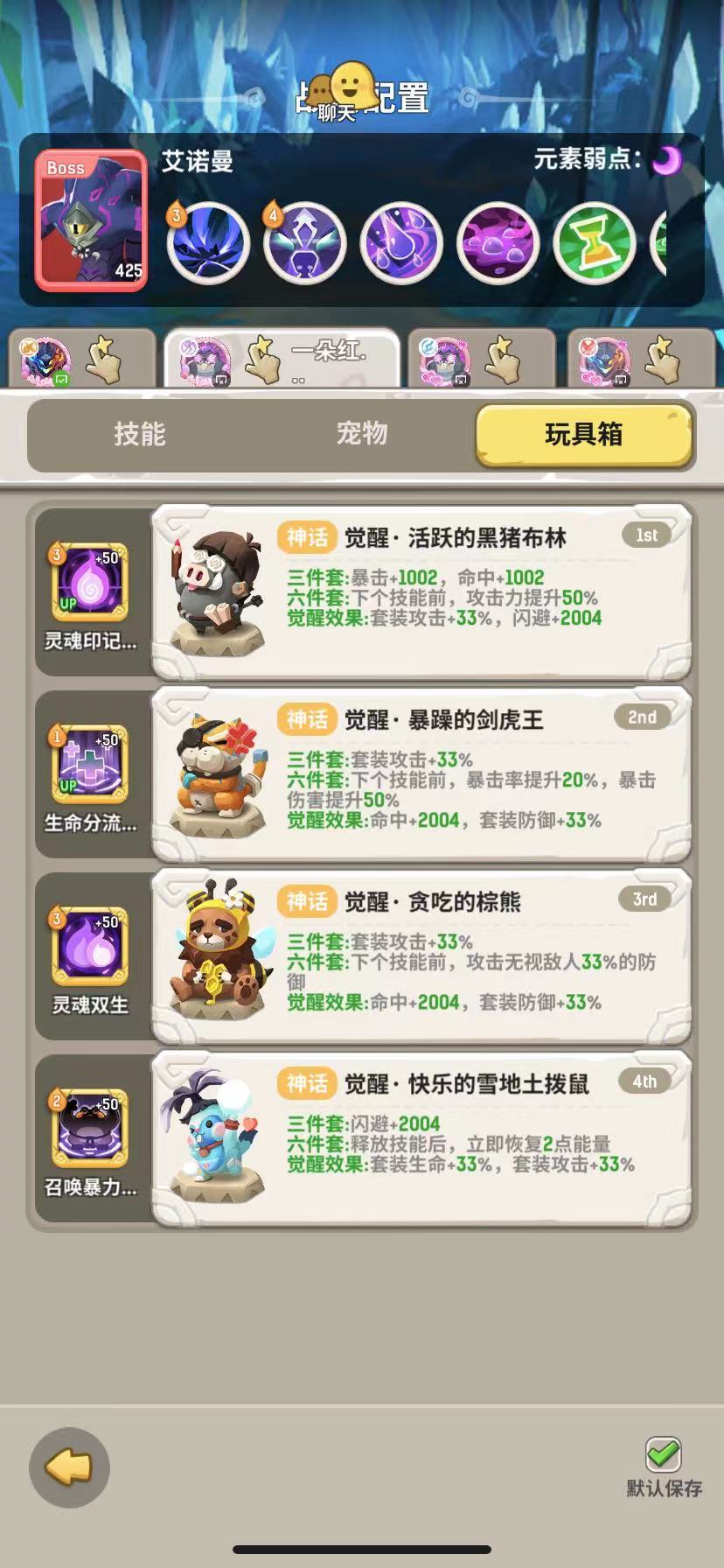Tap the like finger icon on the leftmost player card
The image size is (724, 1568).
pos(102,359)
